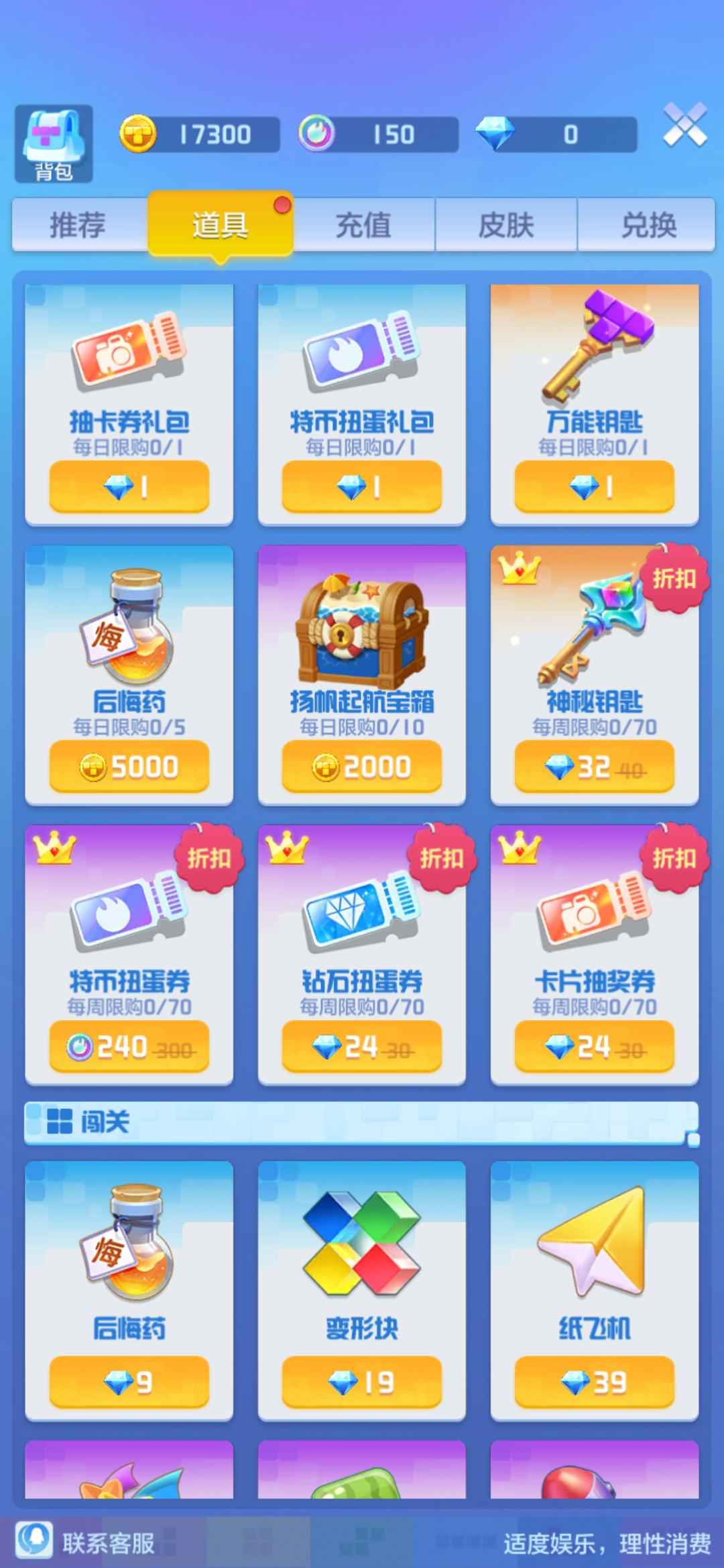Buy 变形块 for 19 diamonds

[361, 1382]
